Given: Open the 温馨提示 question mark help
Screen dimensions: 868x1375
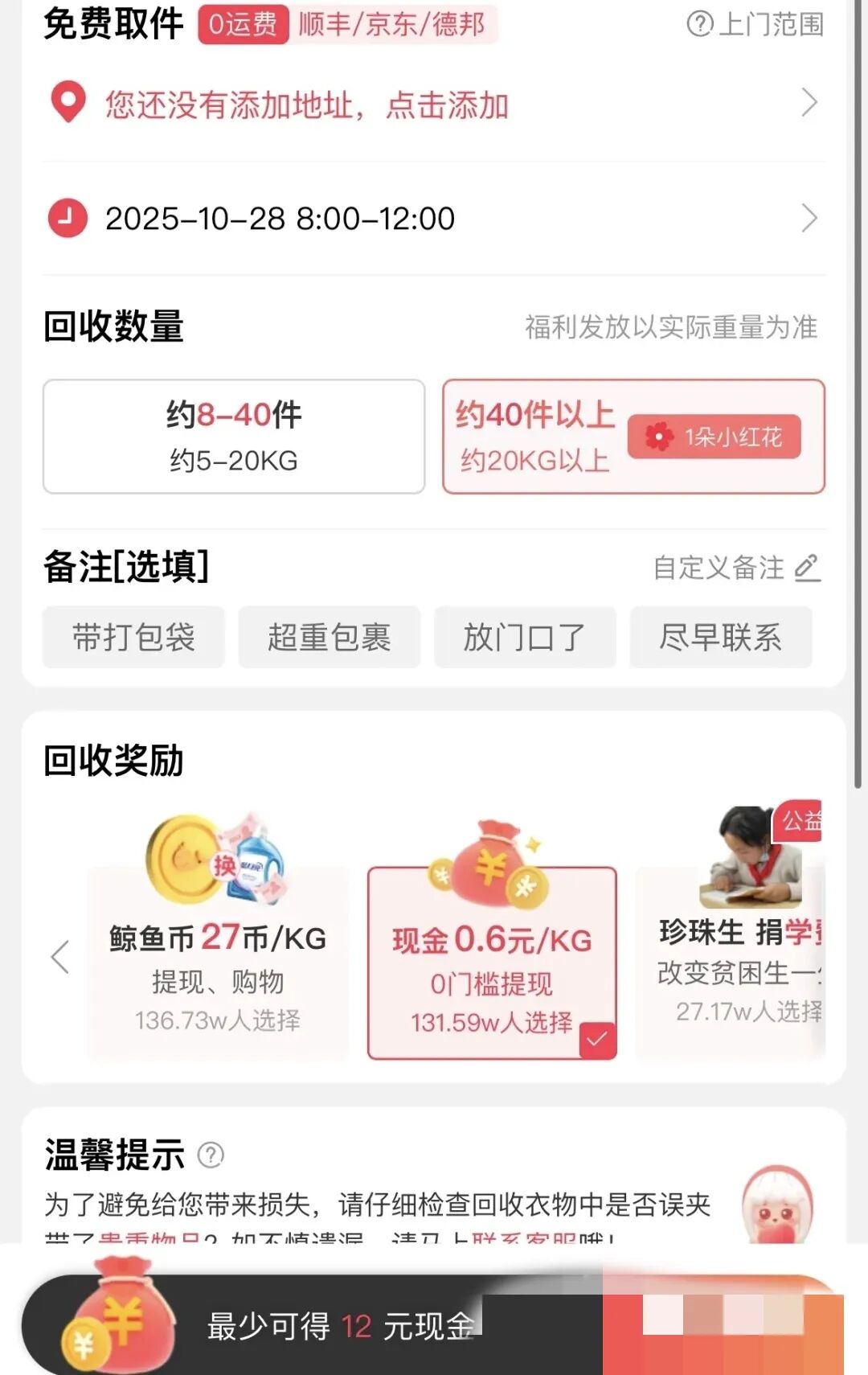Looking at the screenshot, I should point(211,1155).
